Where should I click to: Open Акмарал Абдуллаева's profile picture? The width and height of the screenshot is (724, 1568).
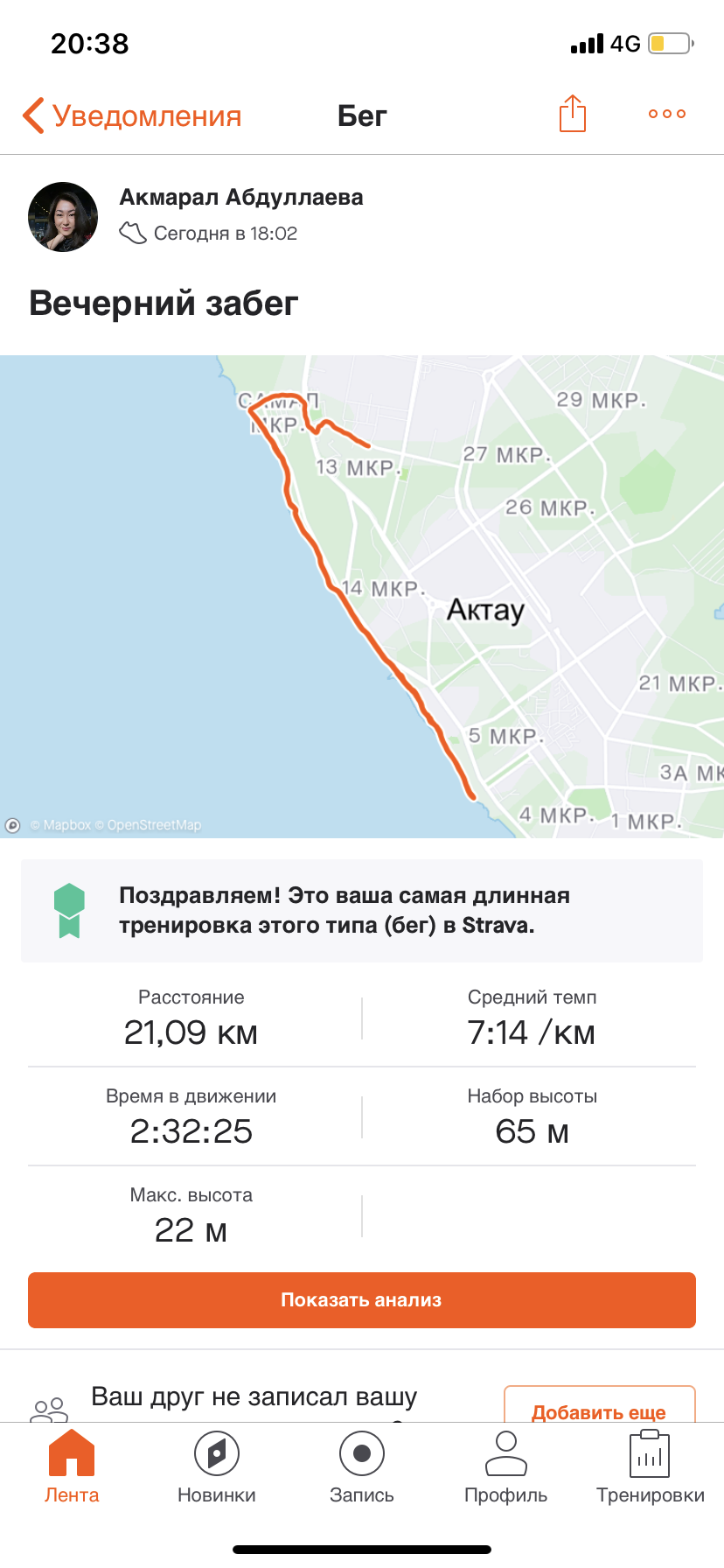point(63,217)
